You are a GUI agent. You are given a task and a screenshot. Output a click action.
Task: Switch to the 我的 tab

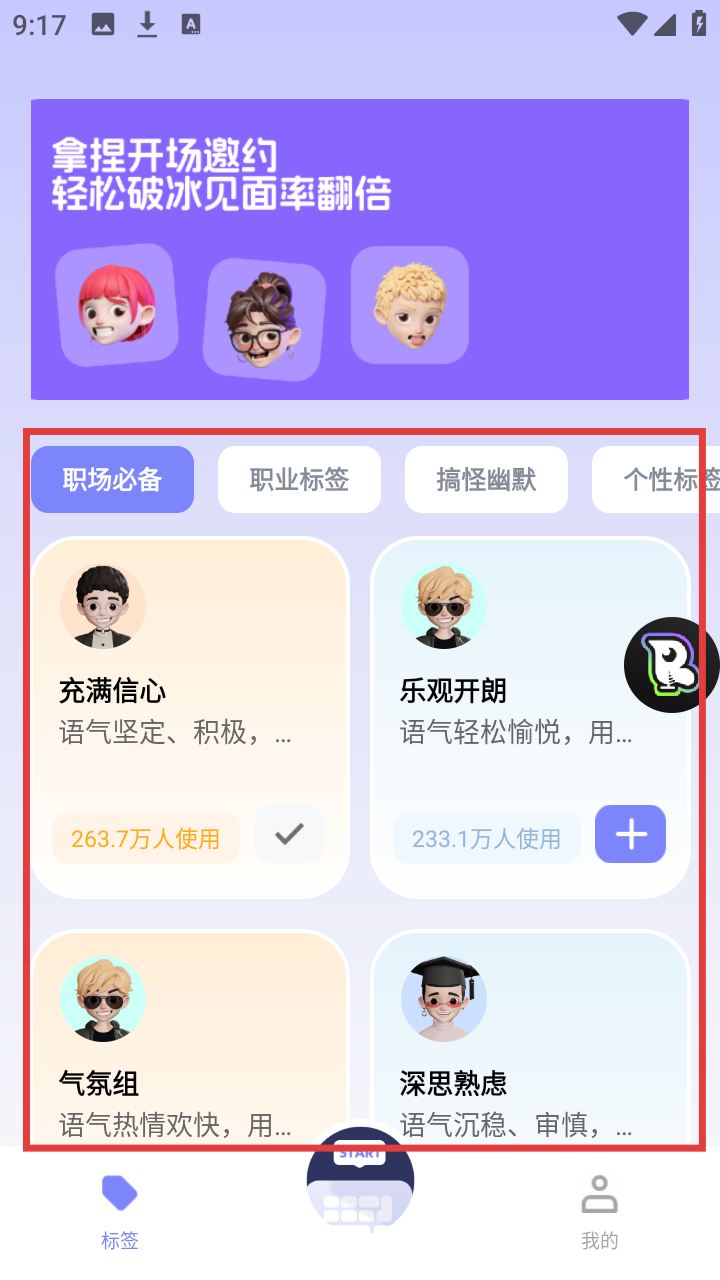point(600,1210)
